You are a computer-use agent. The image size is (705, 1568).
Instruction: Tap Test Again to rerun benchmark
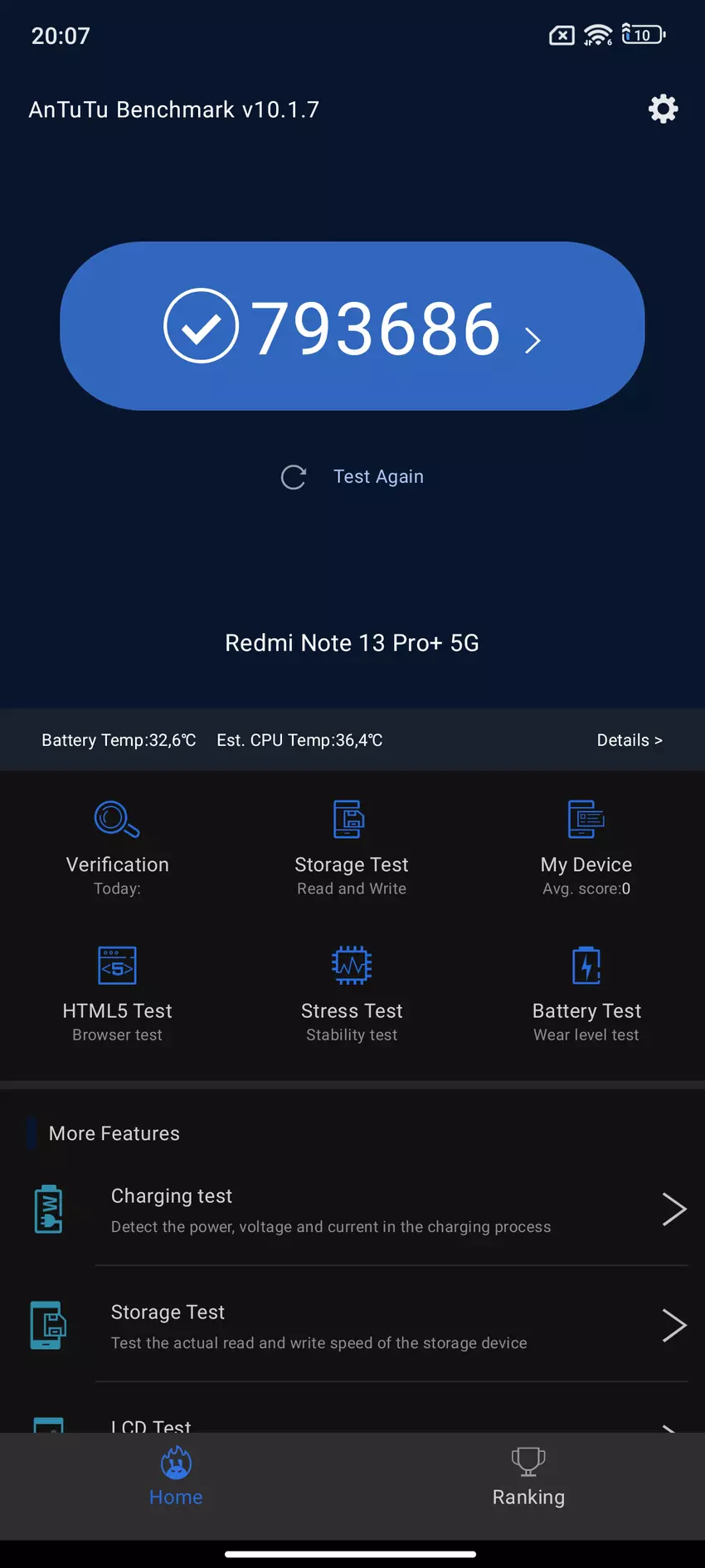[x=353, y=477]
